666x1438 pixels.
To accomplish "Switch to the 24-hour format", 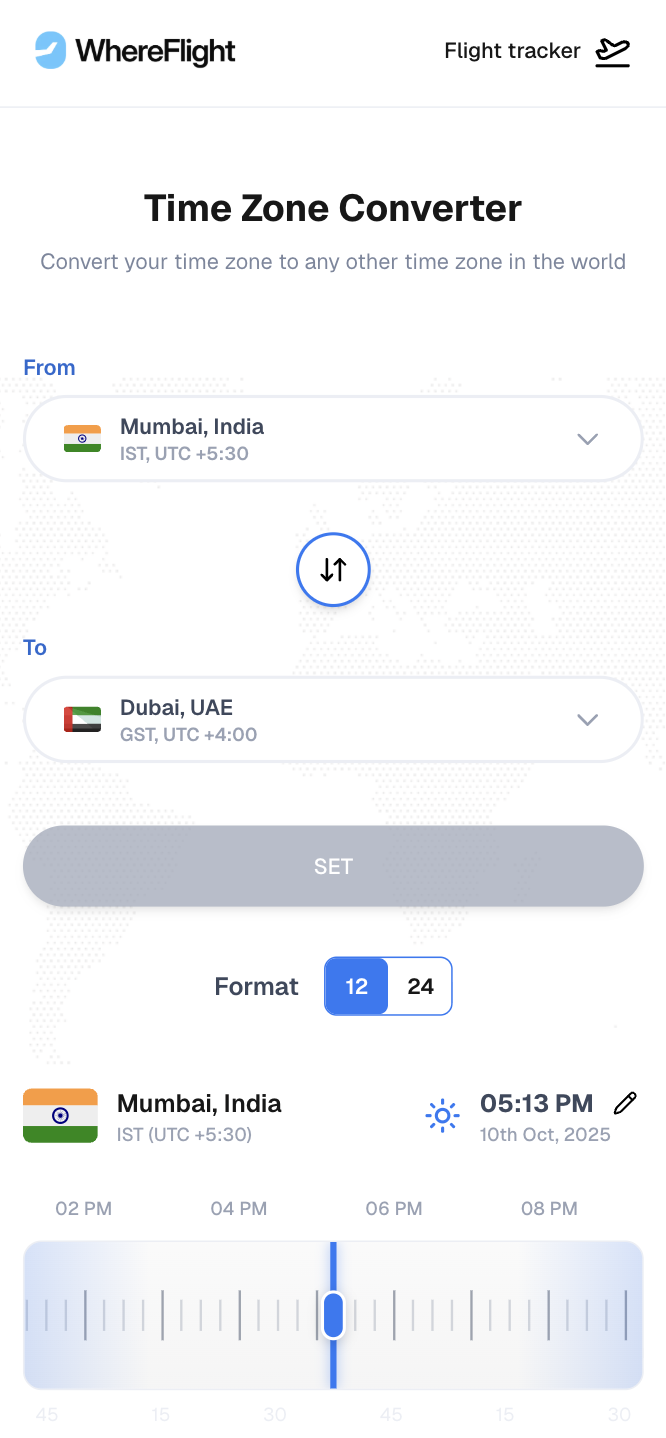I will (x=420, y=986).
